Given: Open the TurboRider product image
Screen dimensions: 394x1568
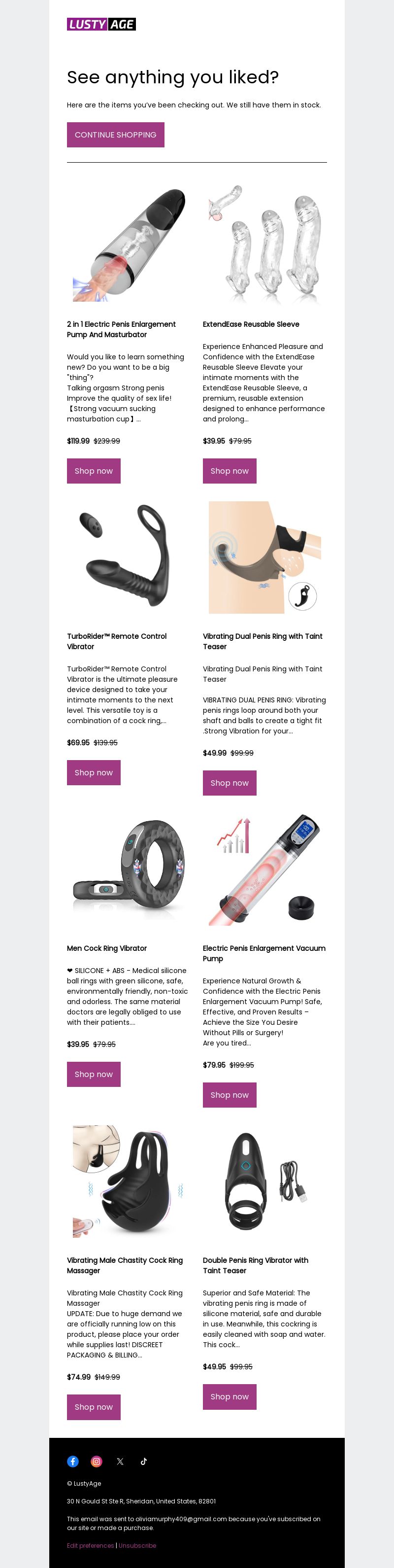Looking at the screenshot, I should tap(129, 557).
